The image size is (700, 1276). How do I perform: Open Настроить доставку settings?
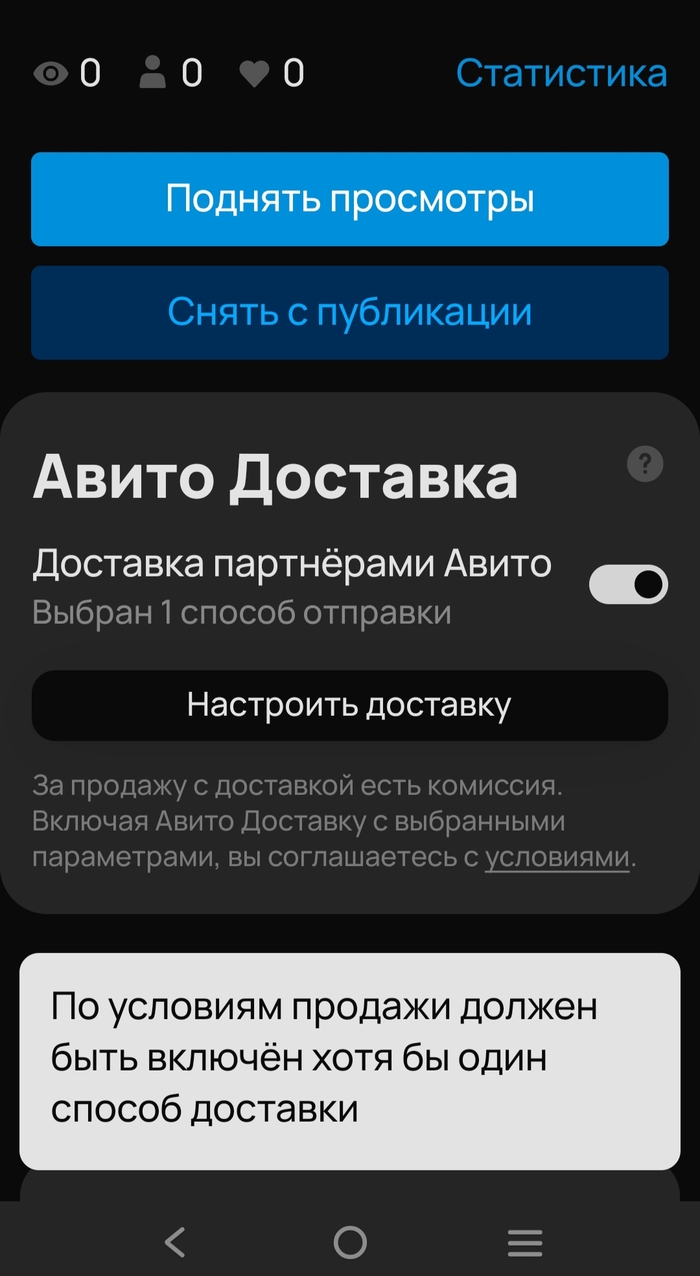click(x=350, y=705)
